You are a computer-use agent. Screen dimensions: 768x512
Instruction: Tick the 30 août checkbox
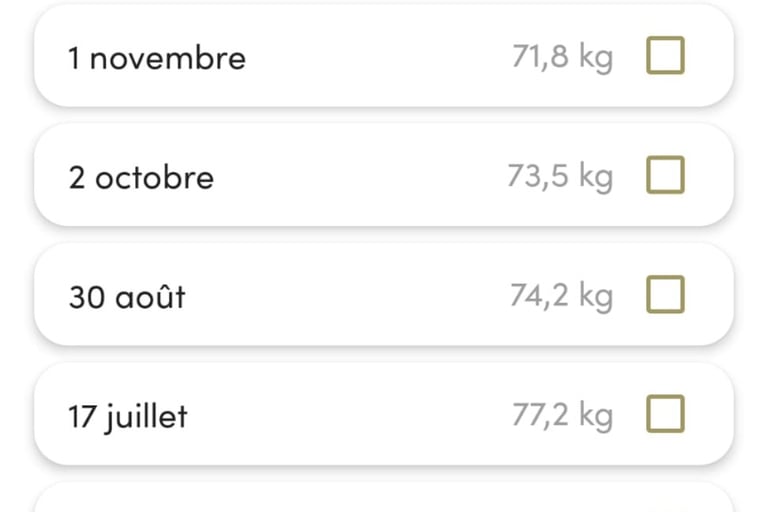(665, 295)
